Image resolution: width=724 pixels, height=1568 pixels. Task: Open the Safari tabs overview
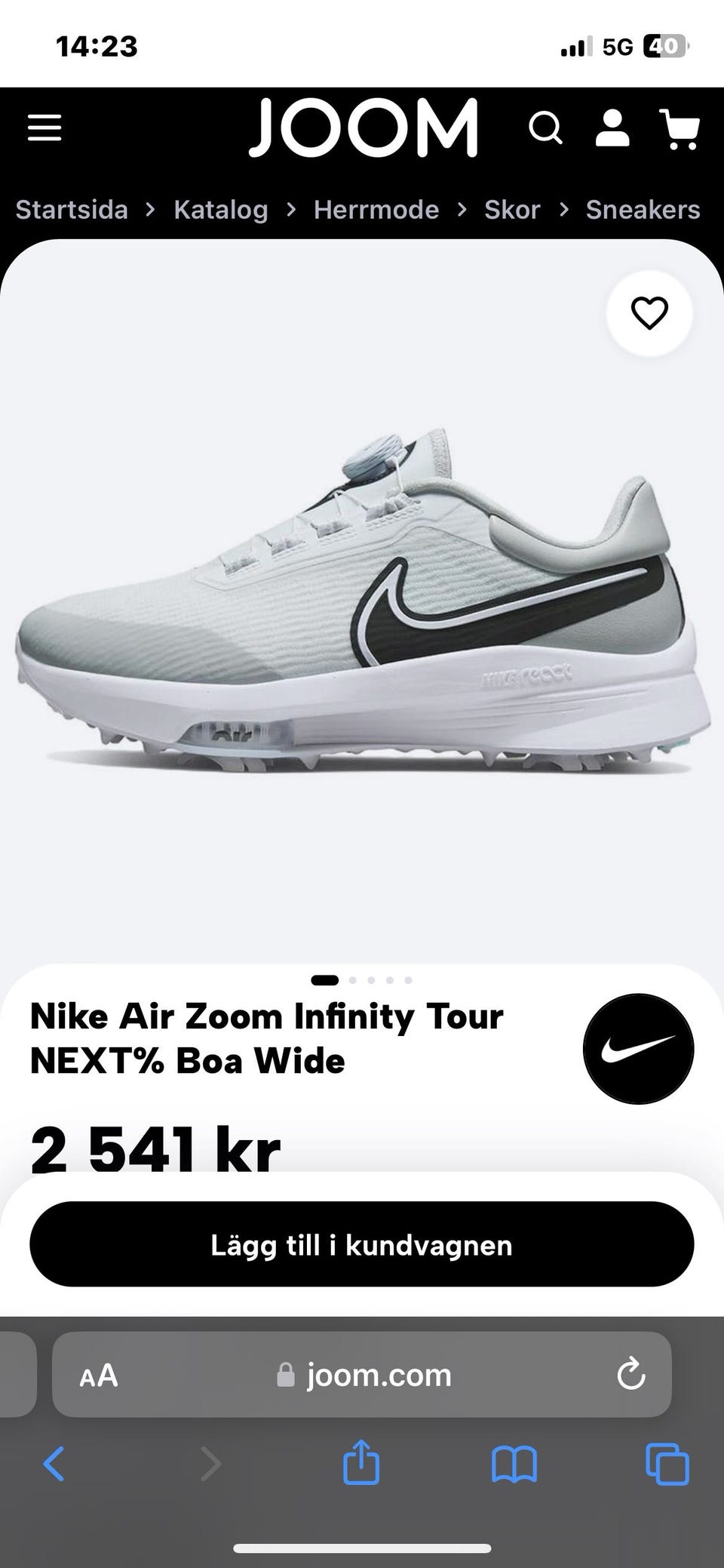[667, 1465]
